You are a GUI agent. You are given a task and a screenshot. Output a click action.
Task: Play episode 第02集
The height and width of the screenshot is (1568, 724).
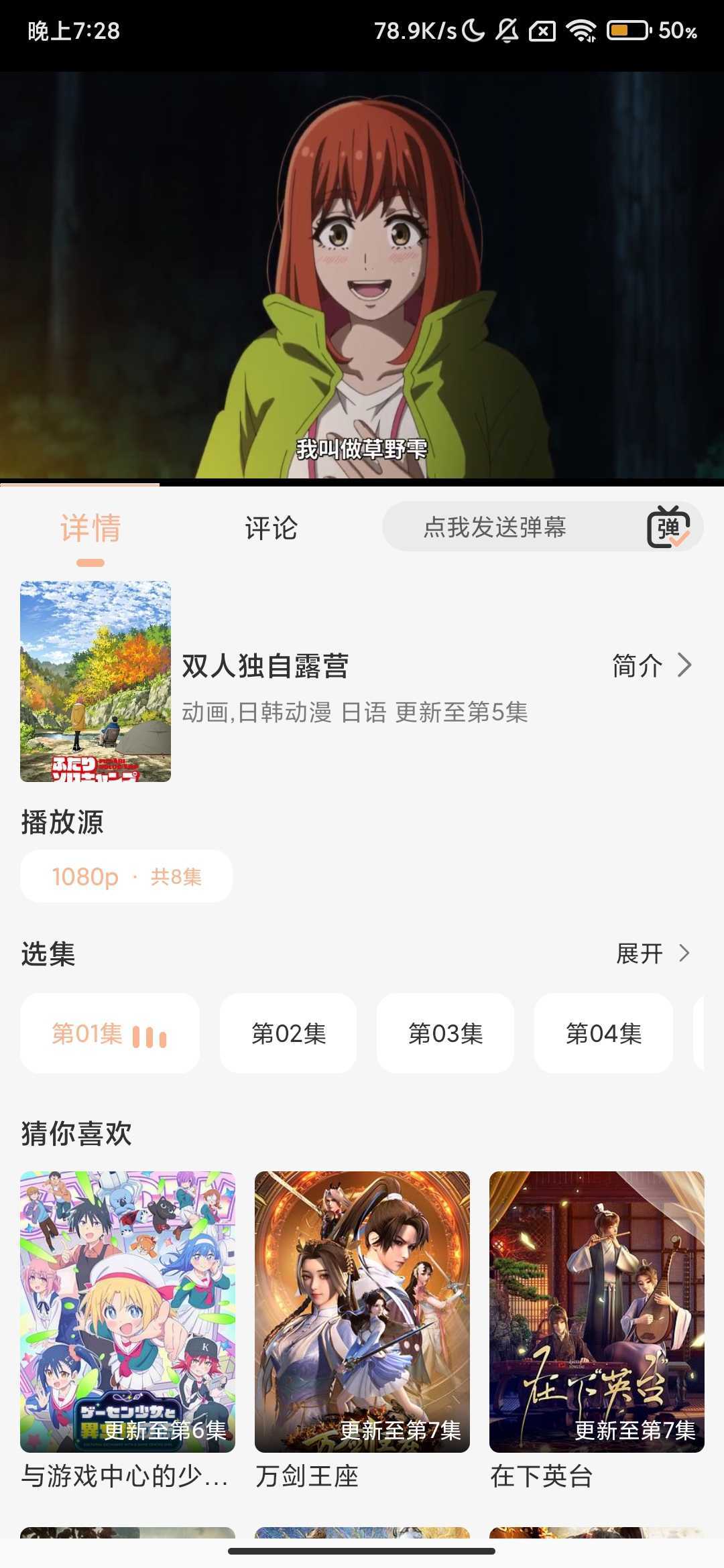click(288, 1033)
